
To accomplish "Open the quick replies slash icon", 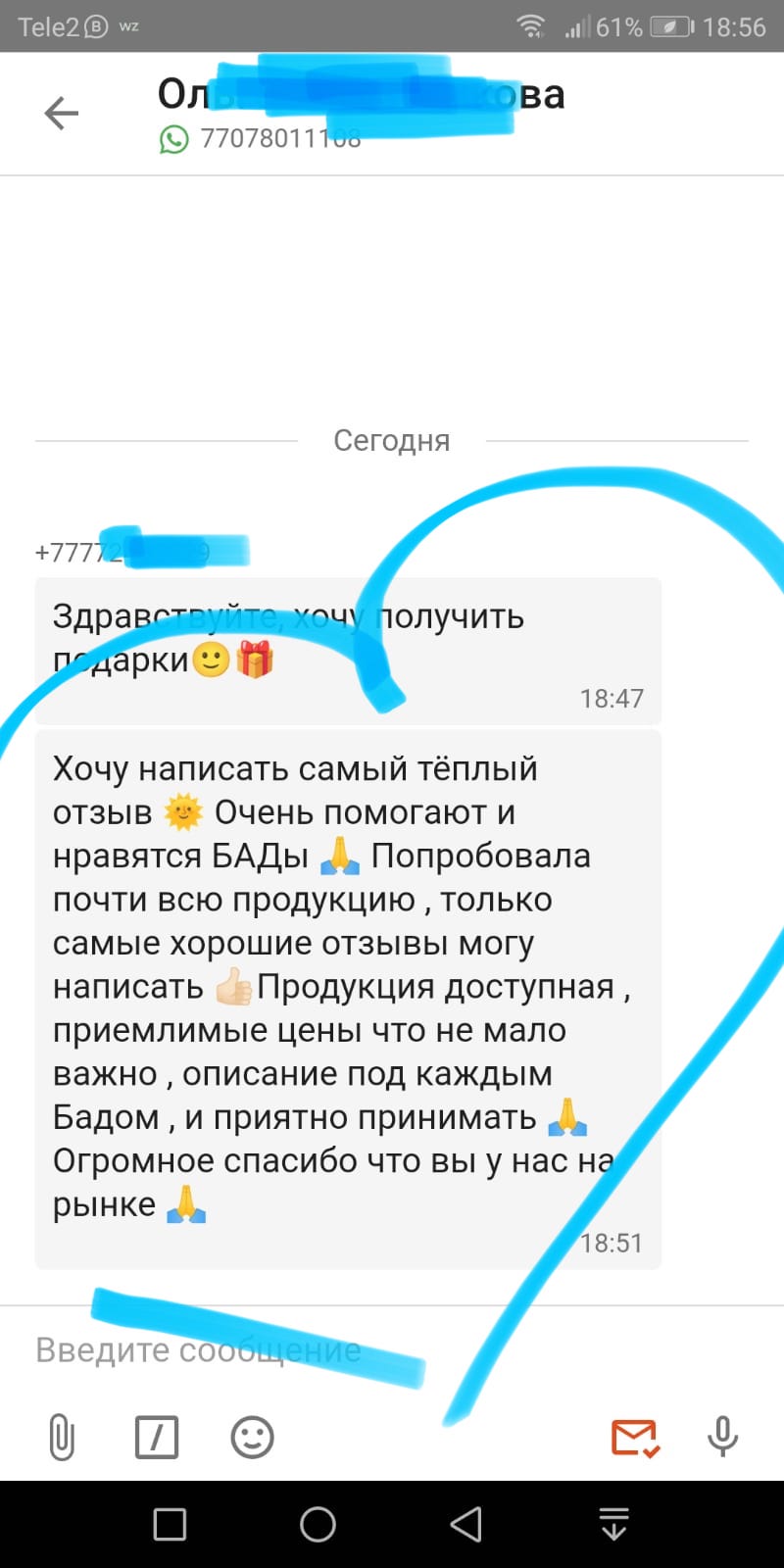I will (x=156, y=1438).
